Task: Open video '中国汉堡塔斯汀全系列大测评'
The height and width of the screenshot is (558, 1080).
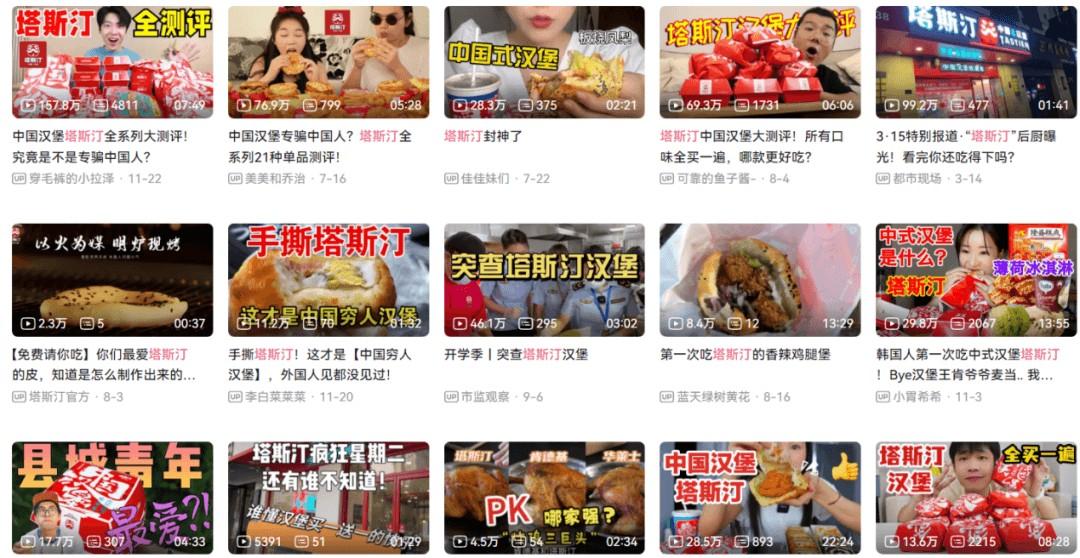Action: [x=112, y=62]
